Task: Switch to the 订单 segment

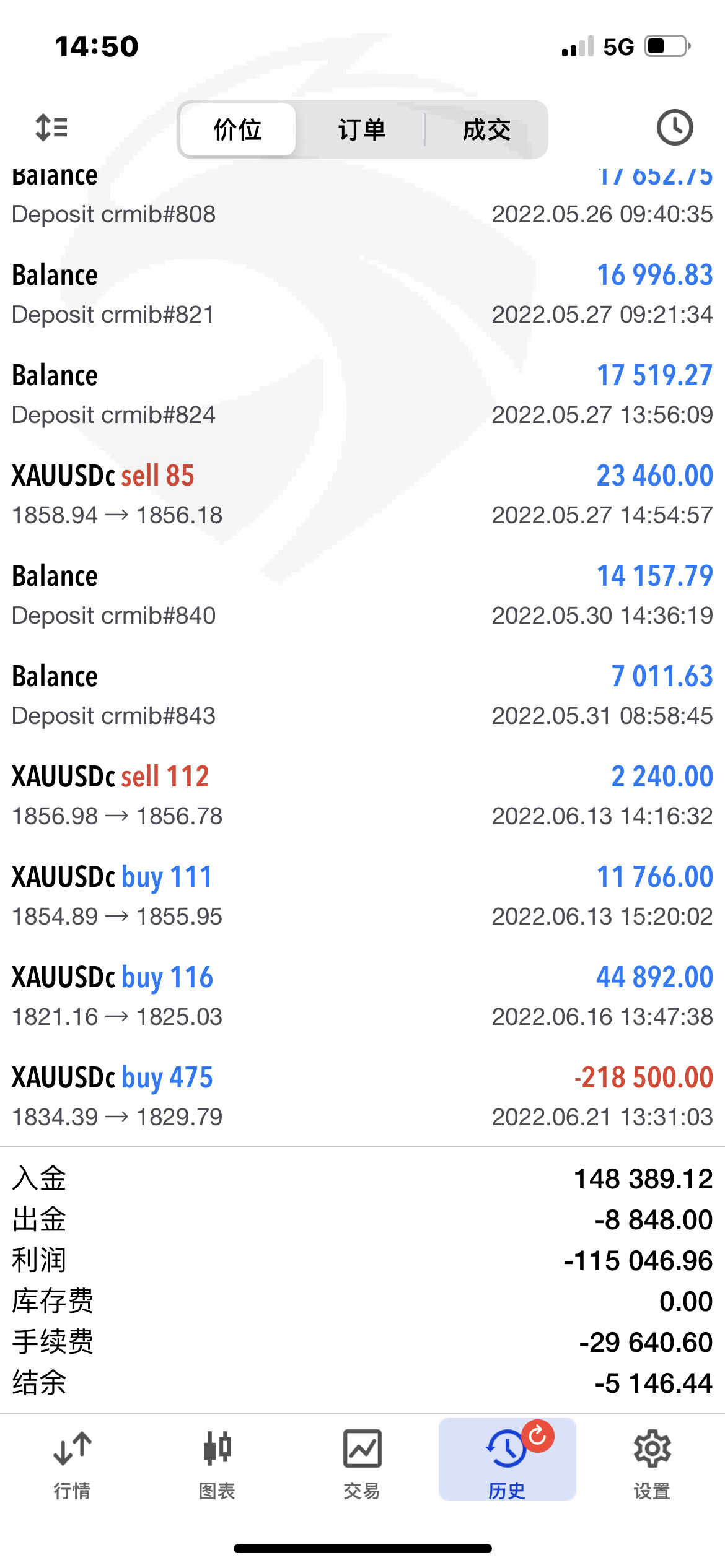Action: pyautogui.click(x=362, y=129)
